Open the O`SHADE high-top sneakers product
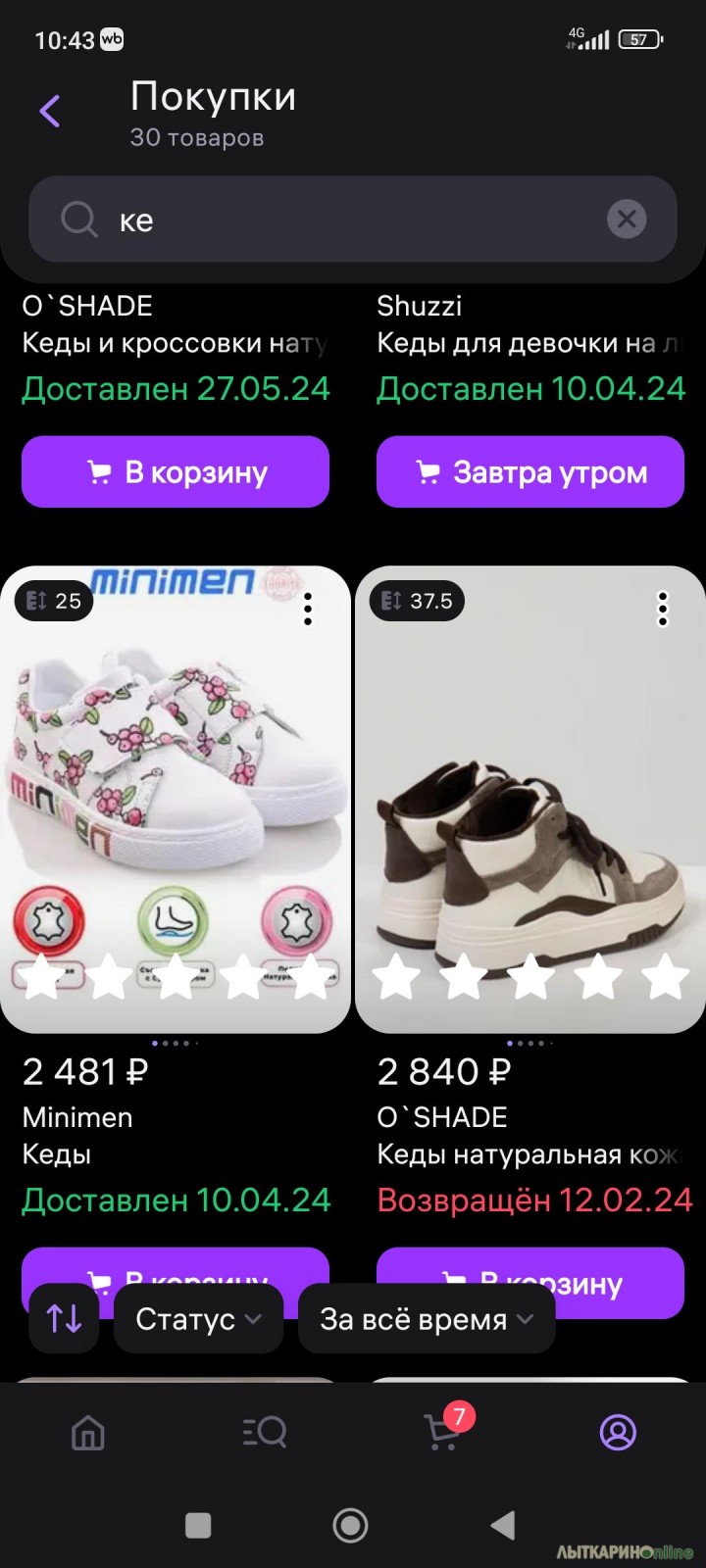This screenshot has height=1568, width=706. (x=530, y=799)
